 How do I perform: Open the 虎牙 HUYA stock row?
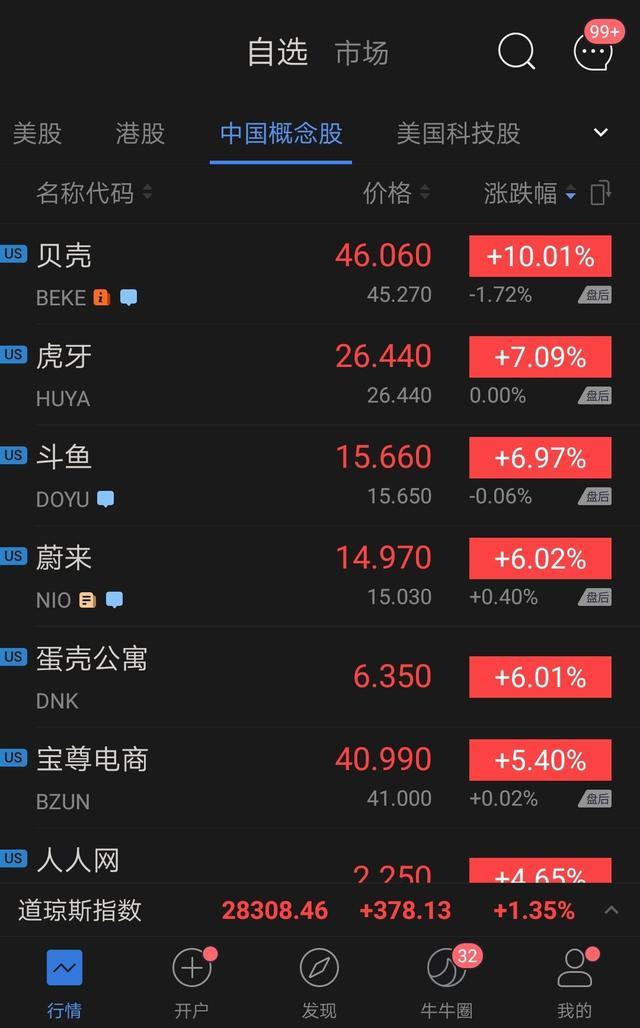click(x=320, y=375)
